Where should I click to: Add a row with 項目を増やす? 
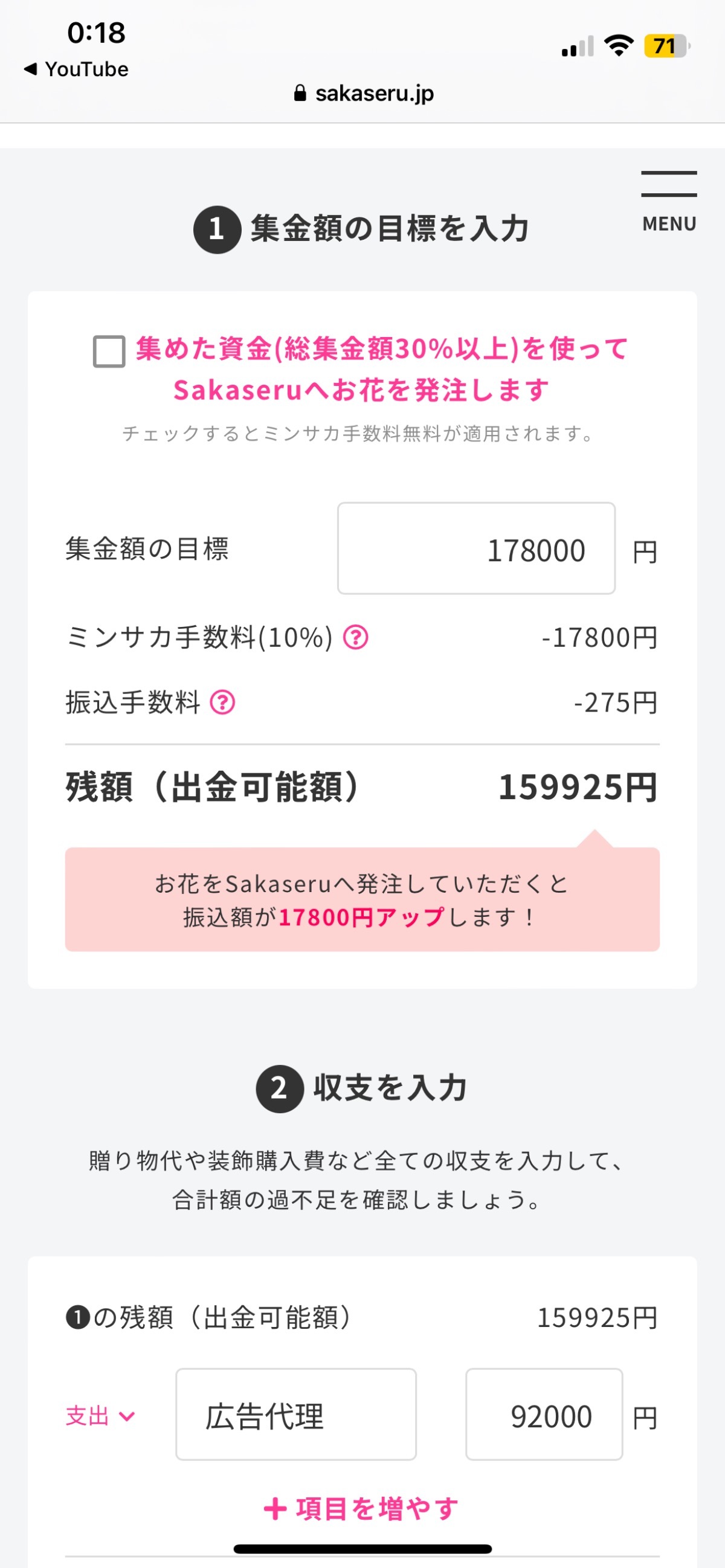coord(361,1508)
